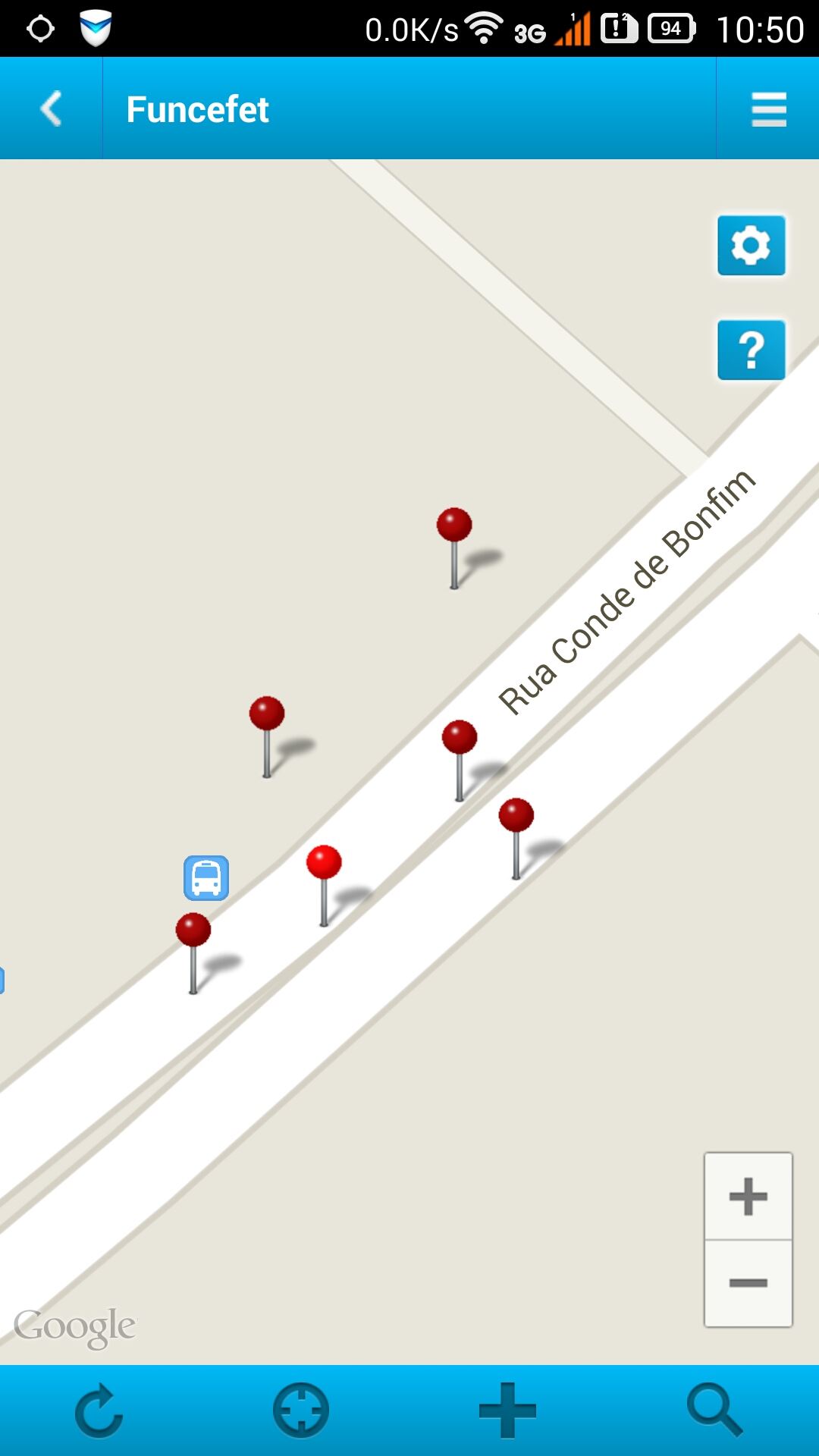This screenshot has height=1456, width=819.
Task: Zoom in the map
Action: [x=748, y=1197]
